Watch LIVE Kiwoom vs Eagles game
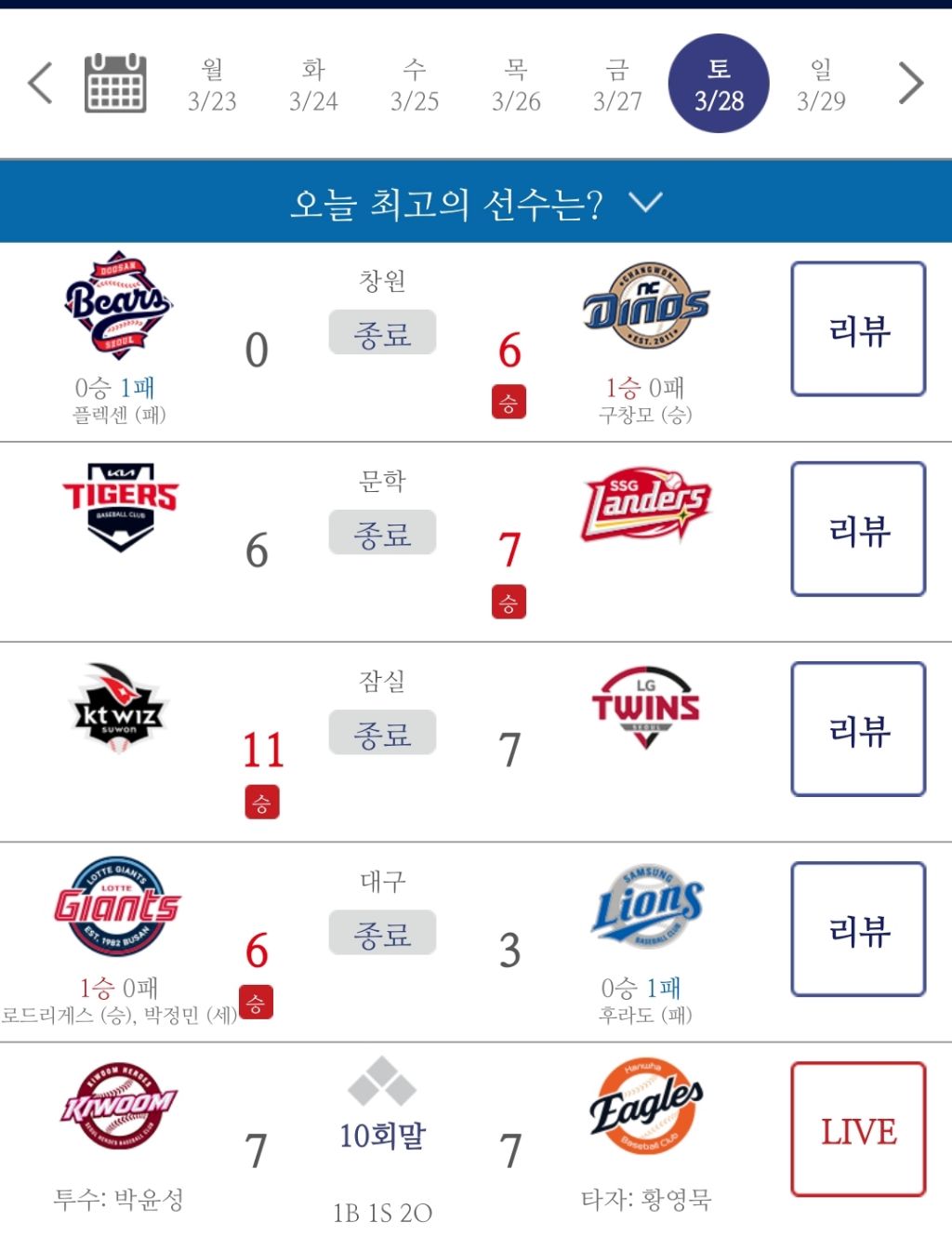Image resolution: width=952 pixels, height=1236 pixels. (858, 1129)
